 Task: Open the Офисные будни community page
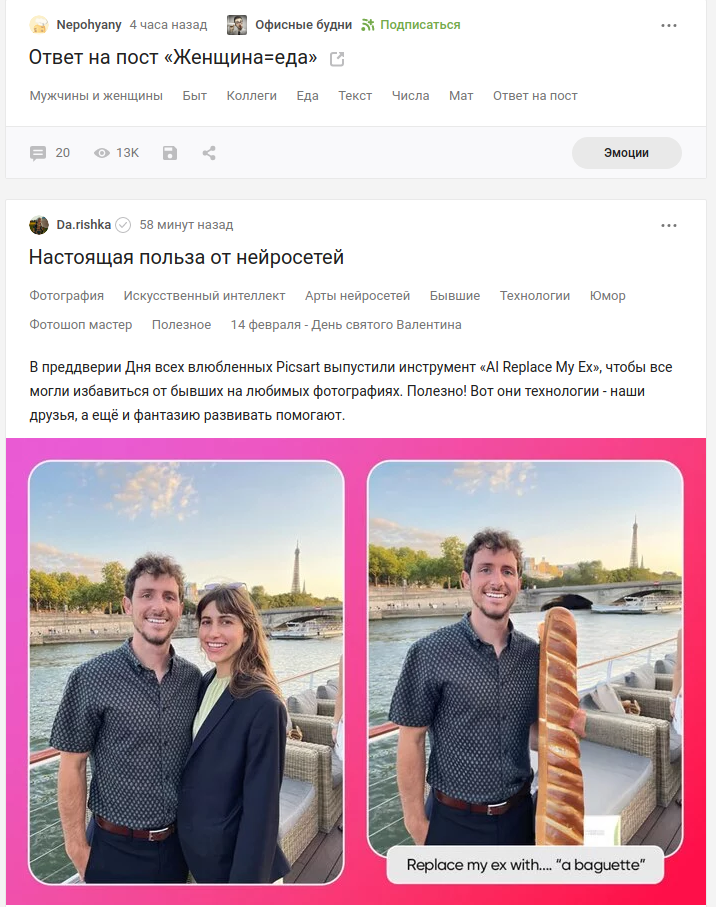(303, 25)
